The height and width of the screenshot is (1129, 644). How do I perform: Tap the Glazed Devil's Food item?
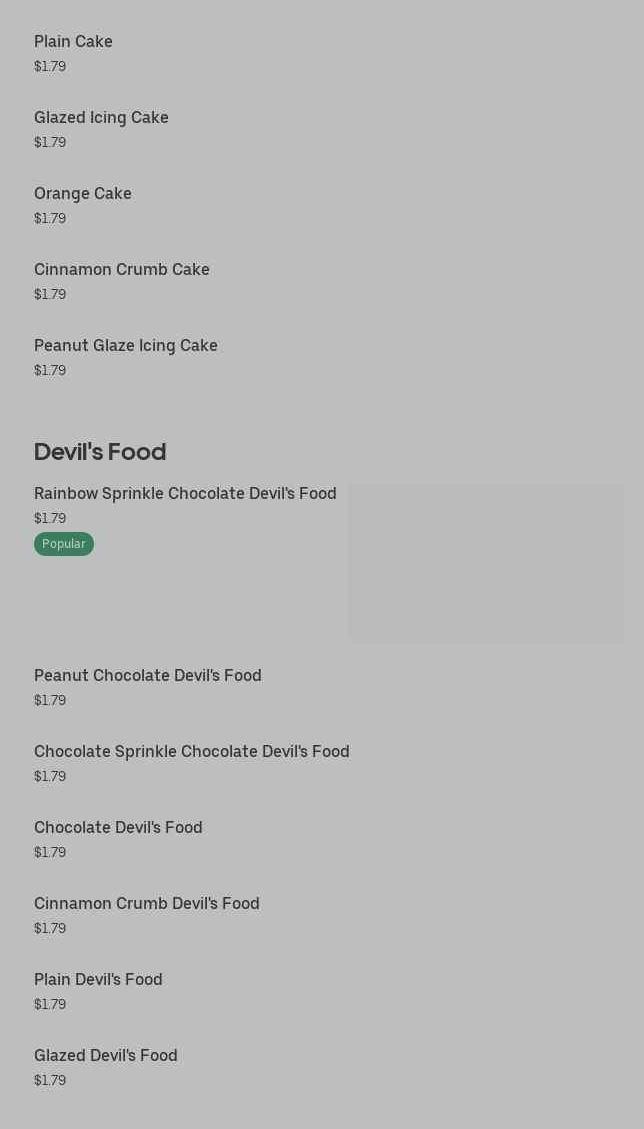coord(106,1056)
